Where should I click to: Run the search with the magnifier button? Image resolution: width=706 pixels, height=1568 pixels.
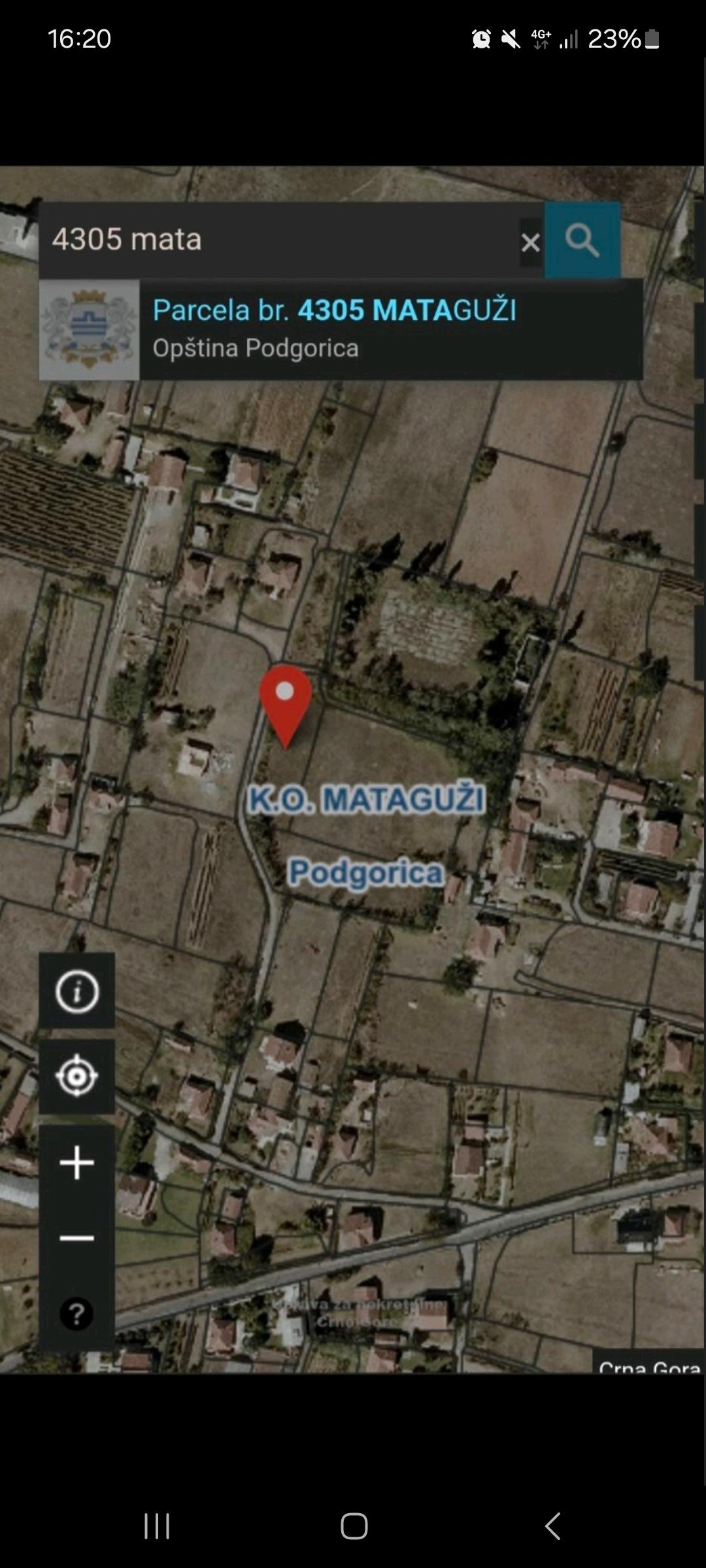582,240
